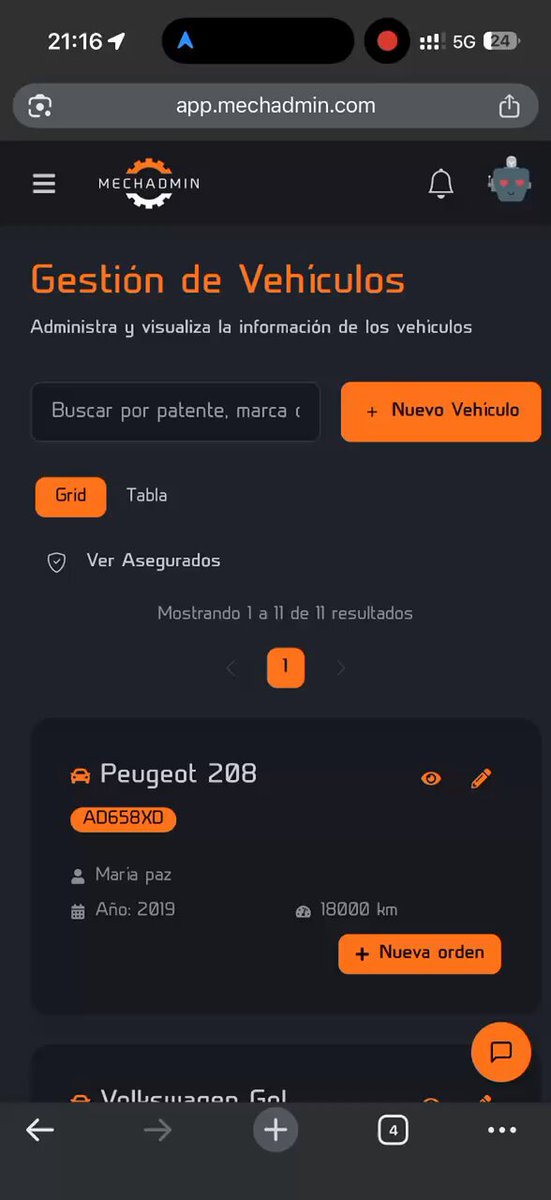551x1200 pixels.
Task: Select page 1 in pagination
Action: [286, 667]
